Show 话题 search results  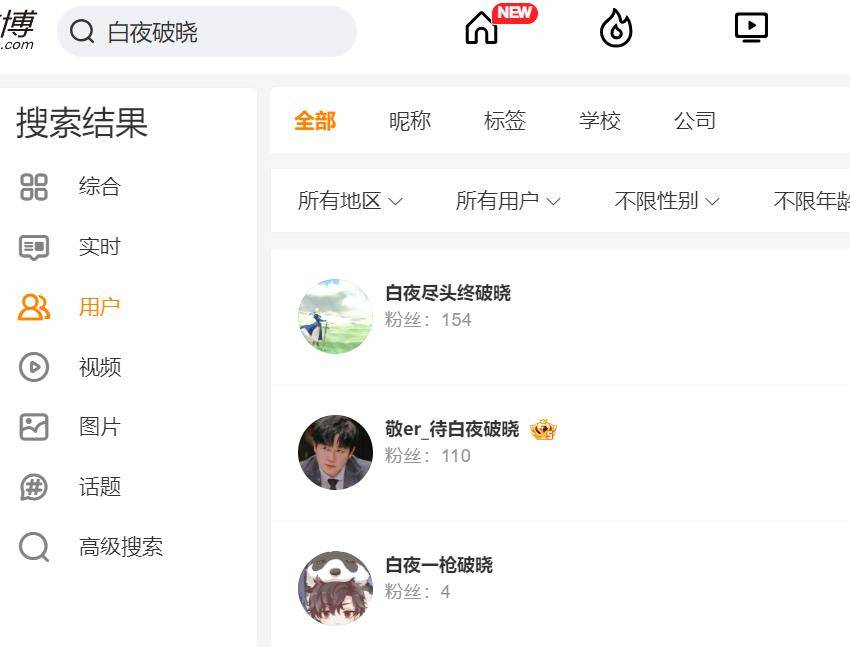(100, 487)
